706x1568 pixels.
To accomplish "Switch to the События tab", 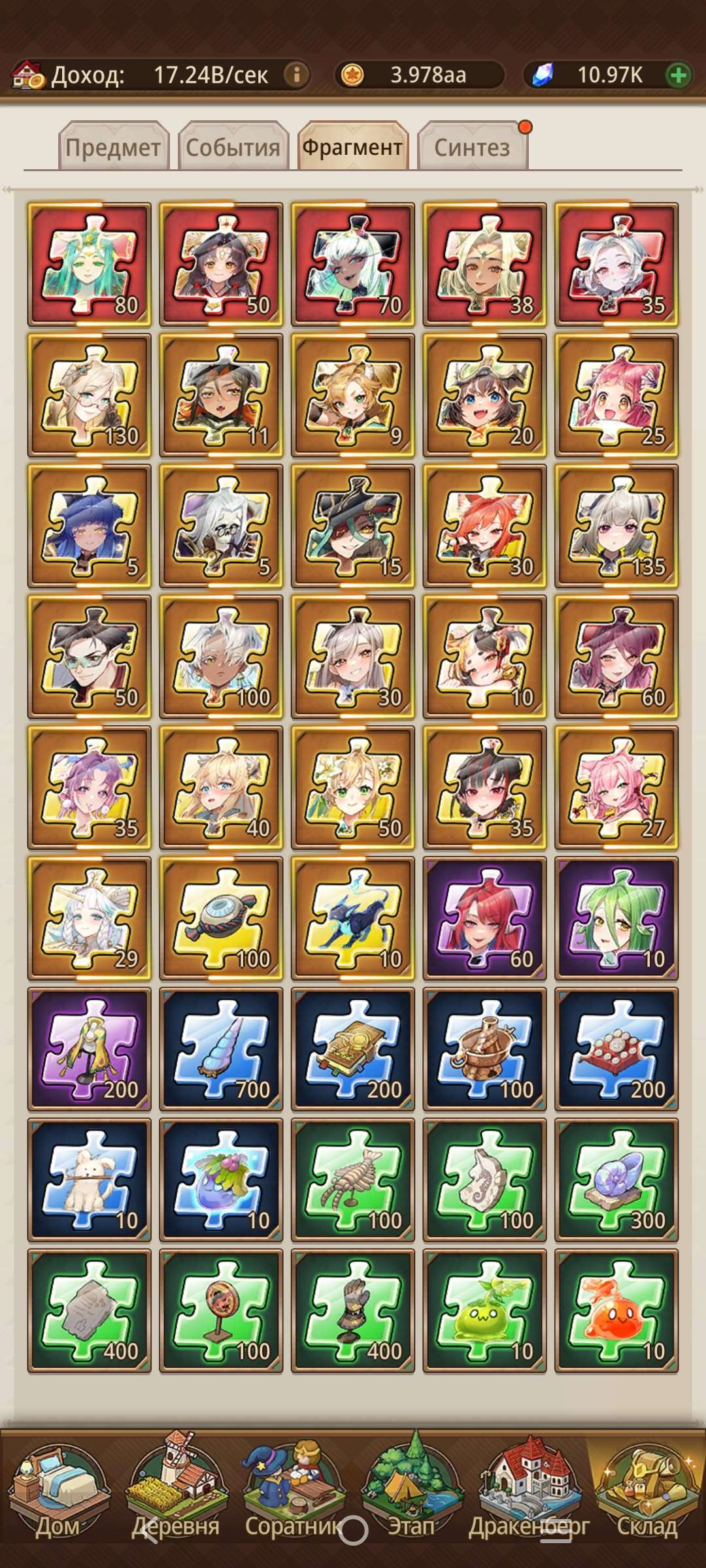I will [x=233, y=148].
